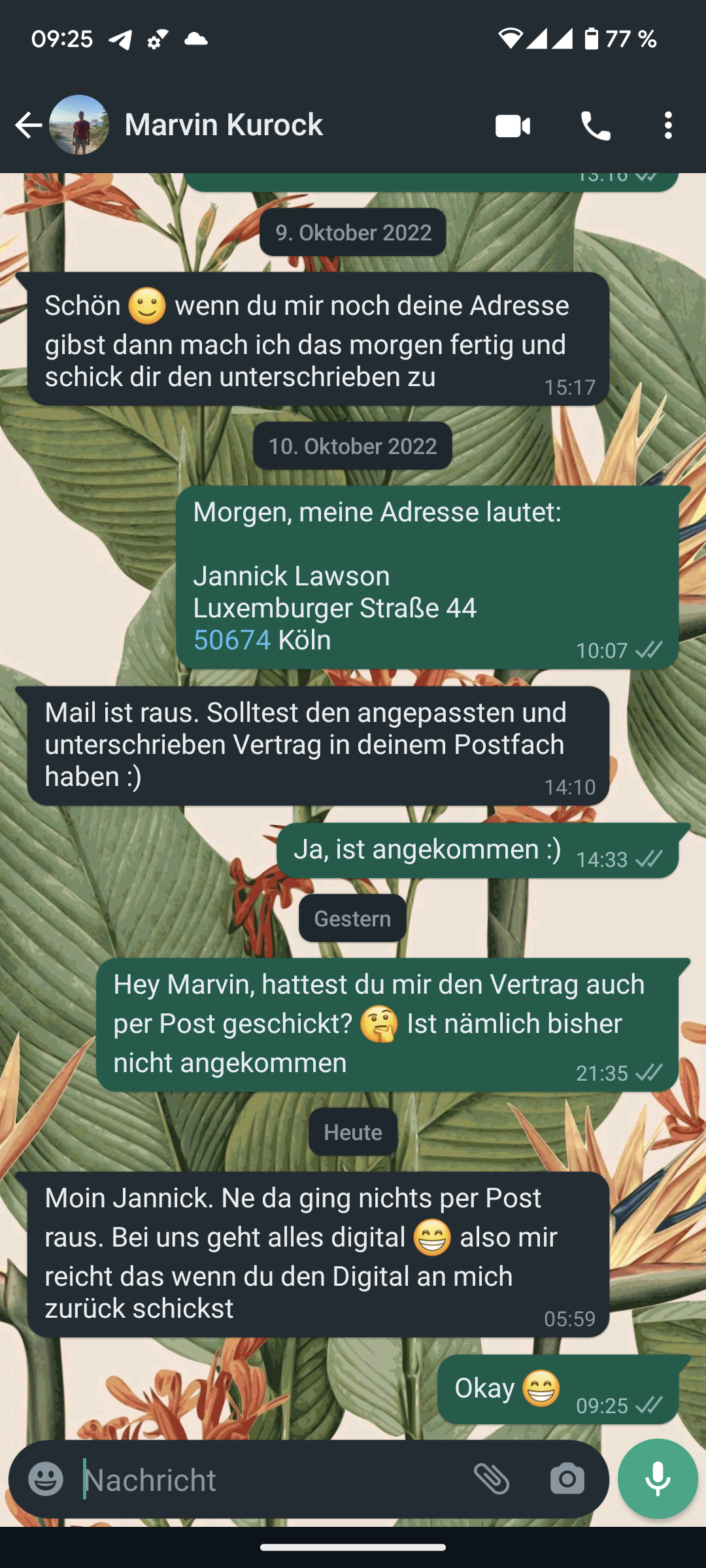
Task: Open Marvin Kurock's contact info
Action: (x=224, y=125)
